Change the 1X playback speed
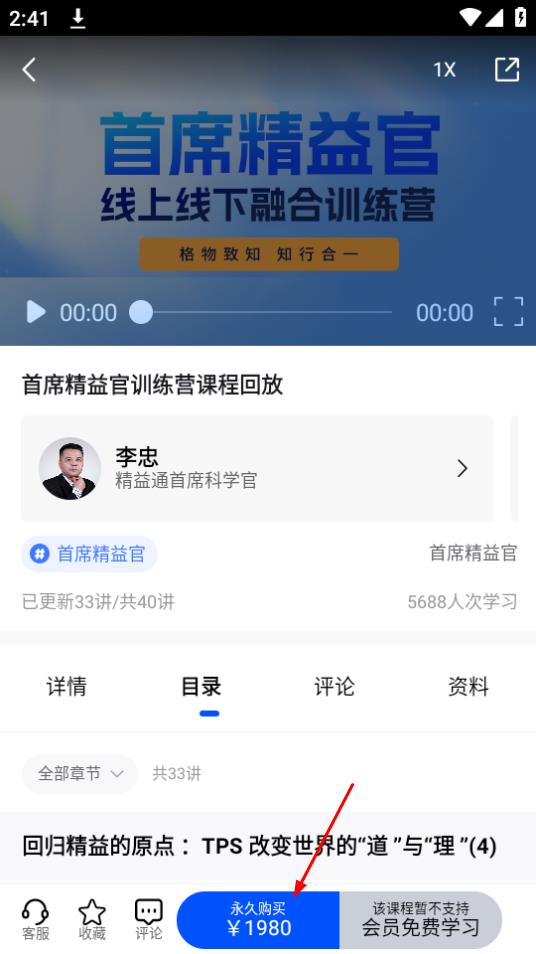This screenshot has height=954, width=536. (444, 70)
